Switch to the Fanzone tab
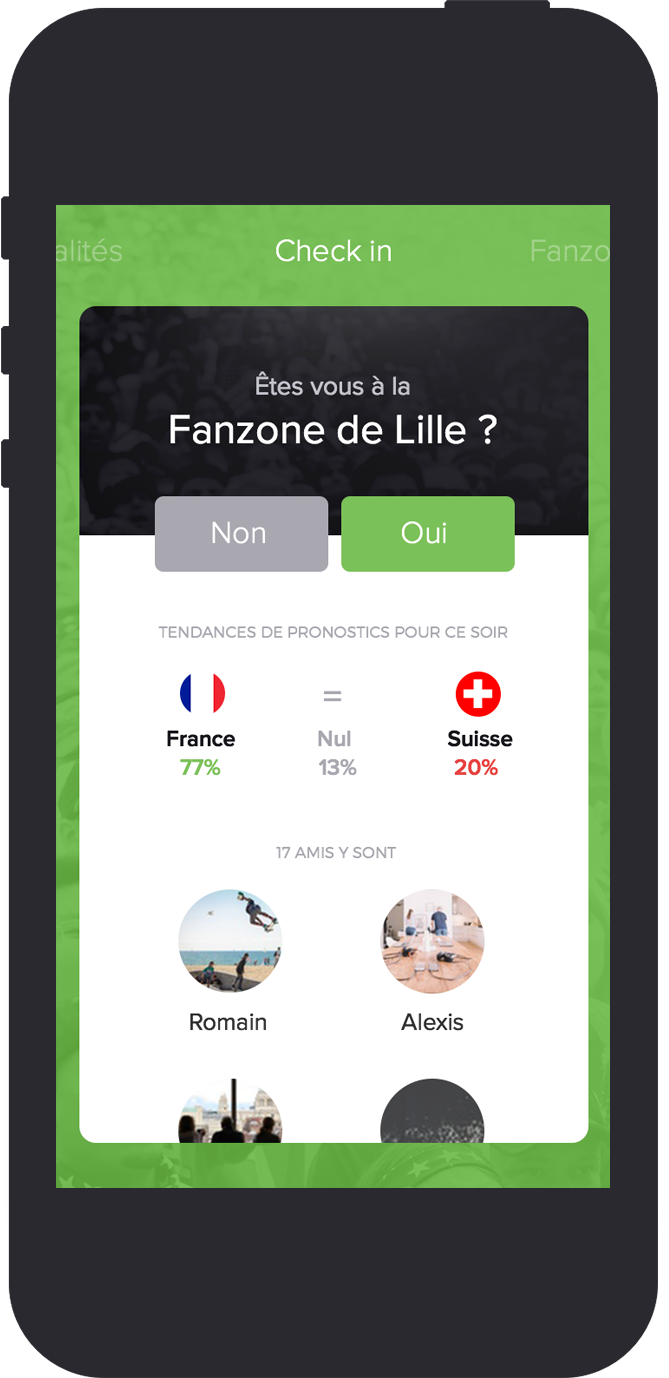The height and width of the screenshot is (1378, 669). click(569, 251)
